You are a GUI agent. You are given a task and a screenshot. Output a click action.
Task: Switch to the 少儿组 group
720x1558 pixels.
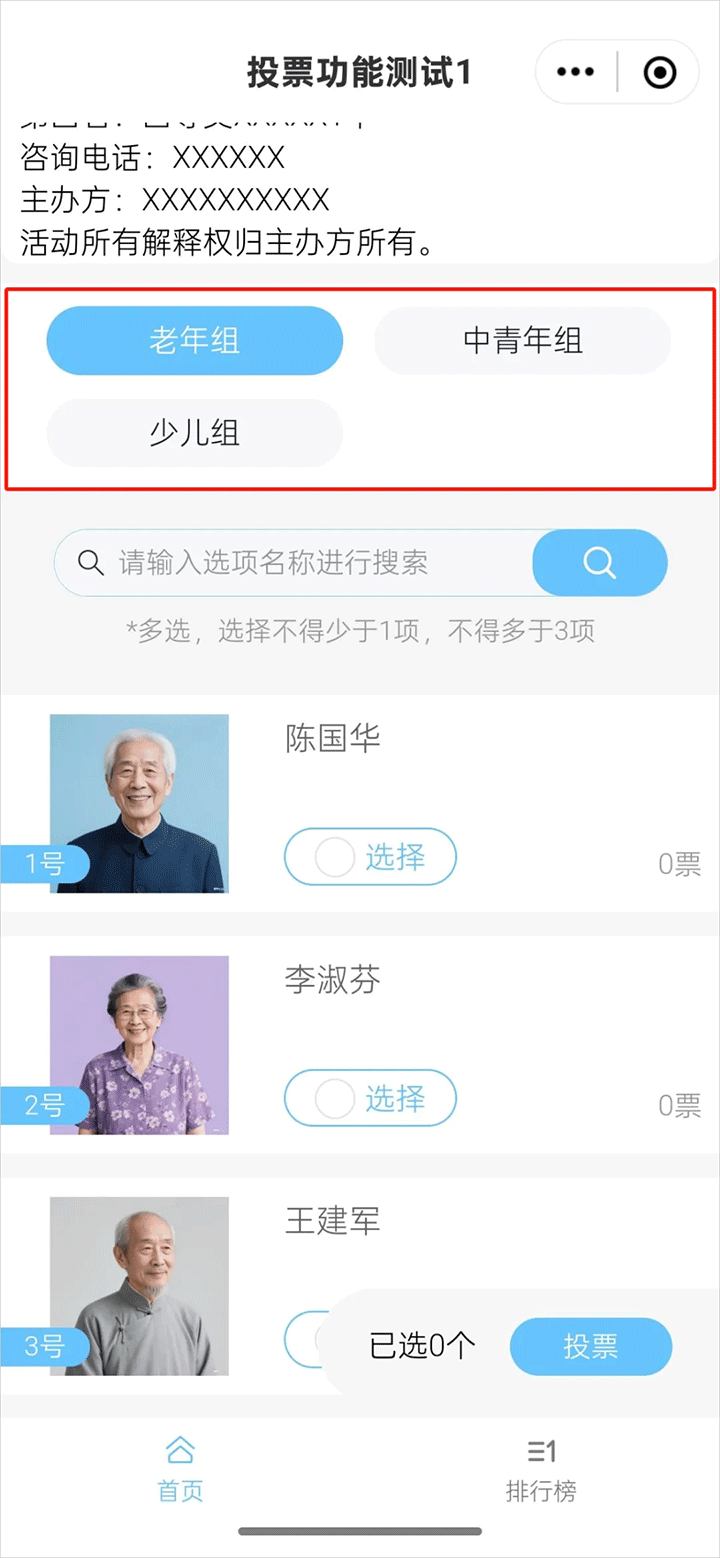[195, 433]
